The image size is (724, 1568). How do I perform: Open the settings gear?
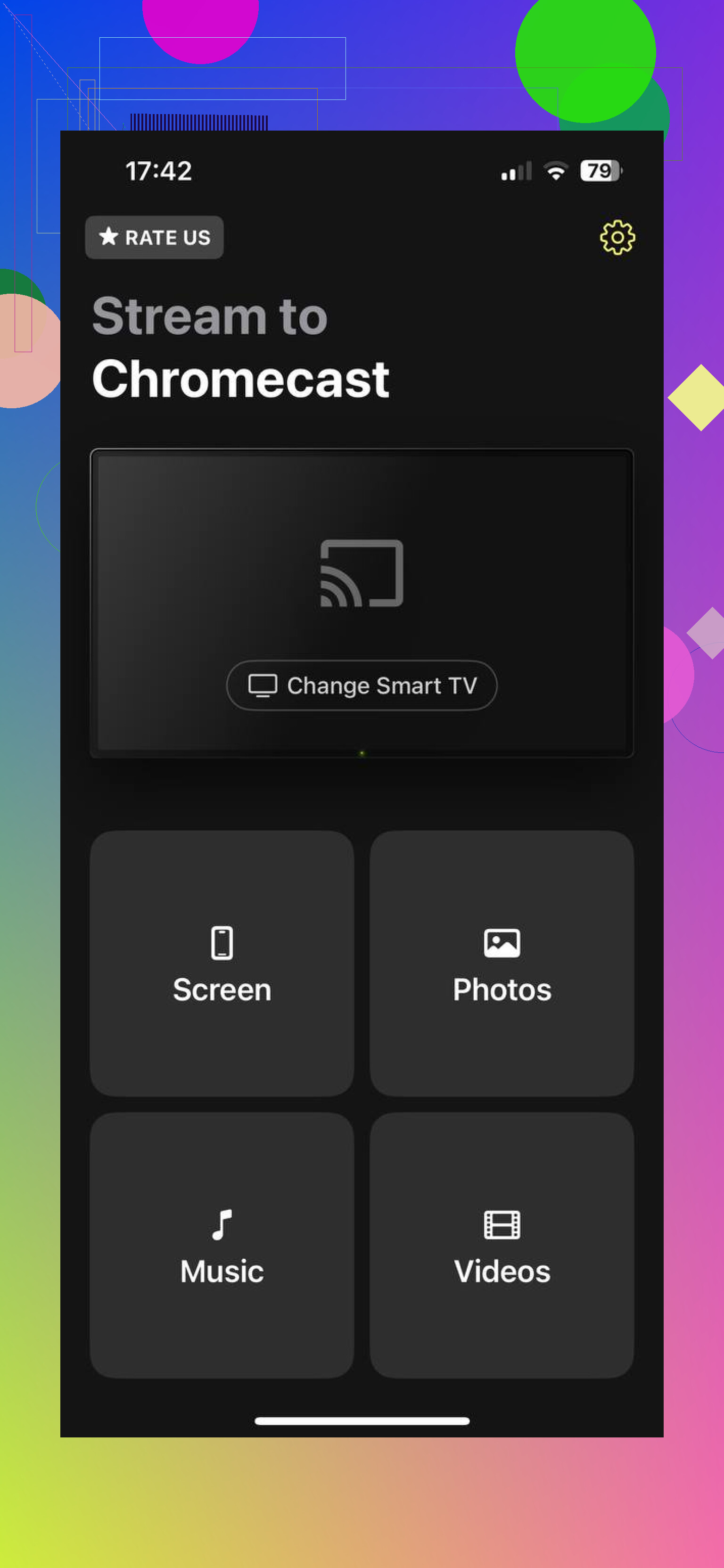(617, 237)
